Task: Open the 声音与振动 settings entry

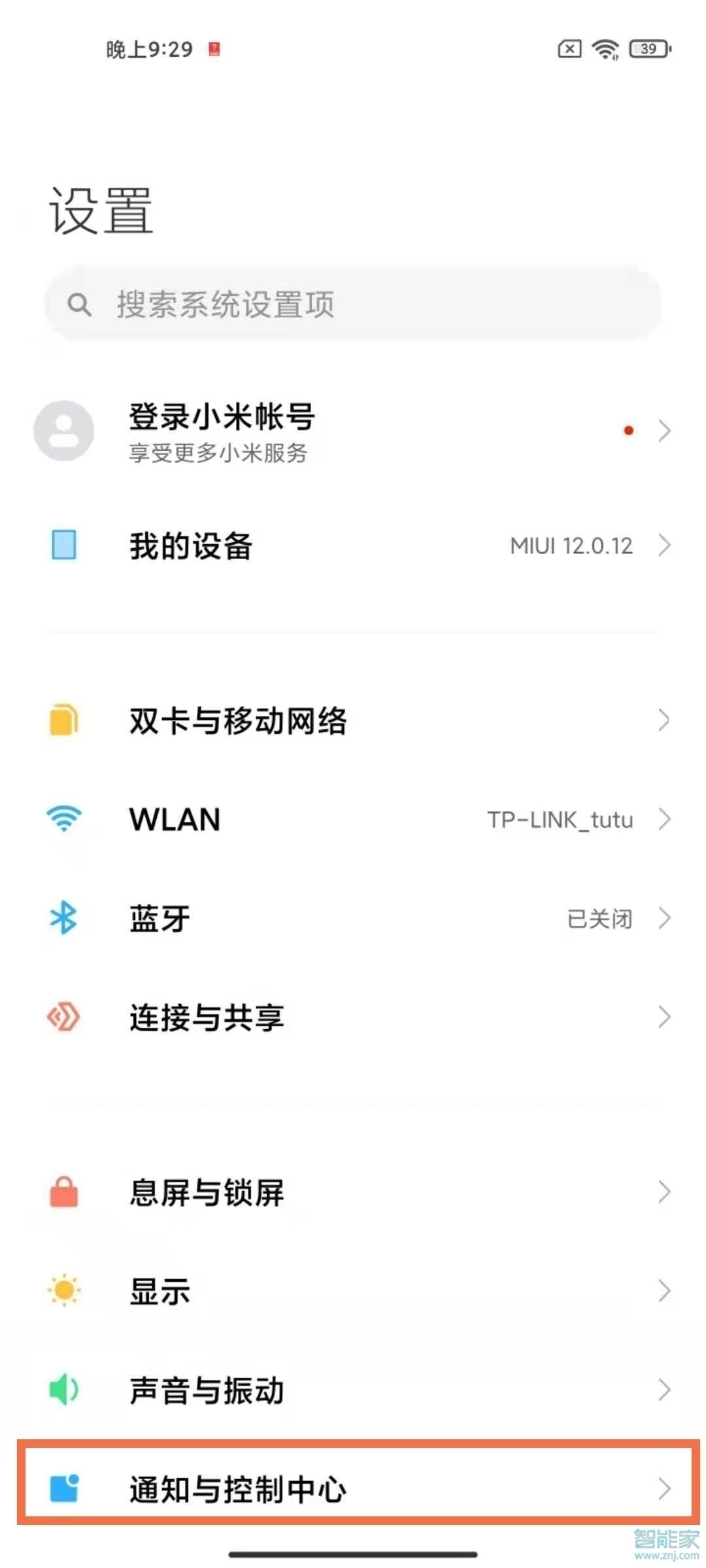Action: point(353,1389)
